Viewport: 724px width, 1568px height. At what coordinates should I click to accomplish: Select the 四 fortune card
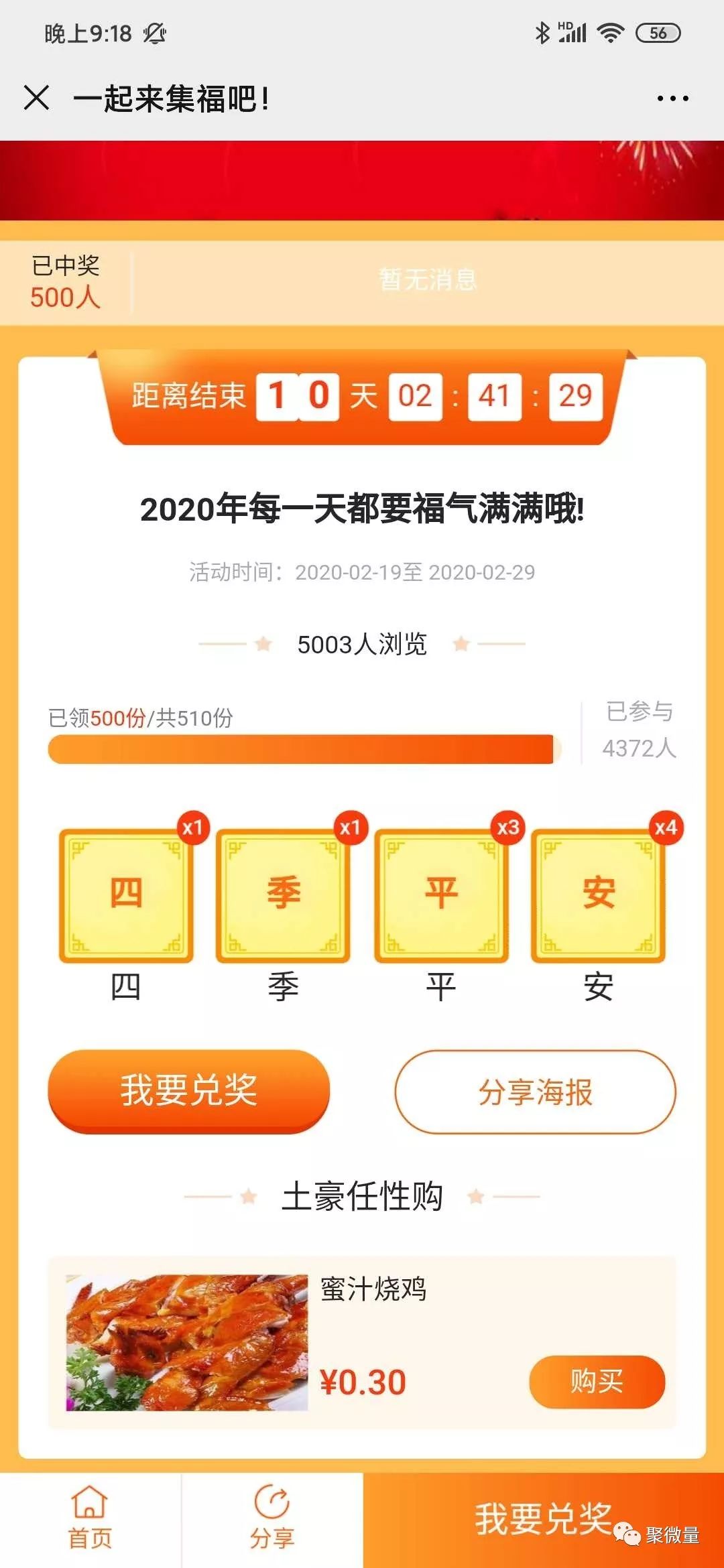pos(126,895)
